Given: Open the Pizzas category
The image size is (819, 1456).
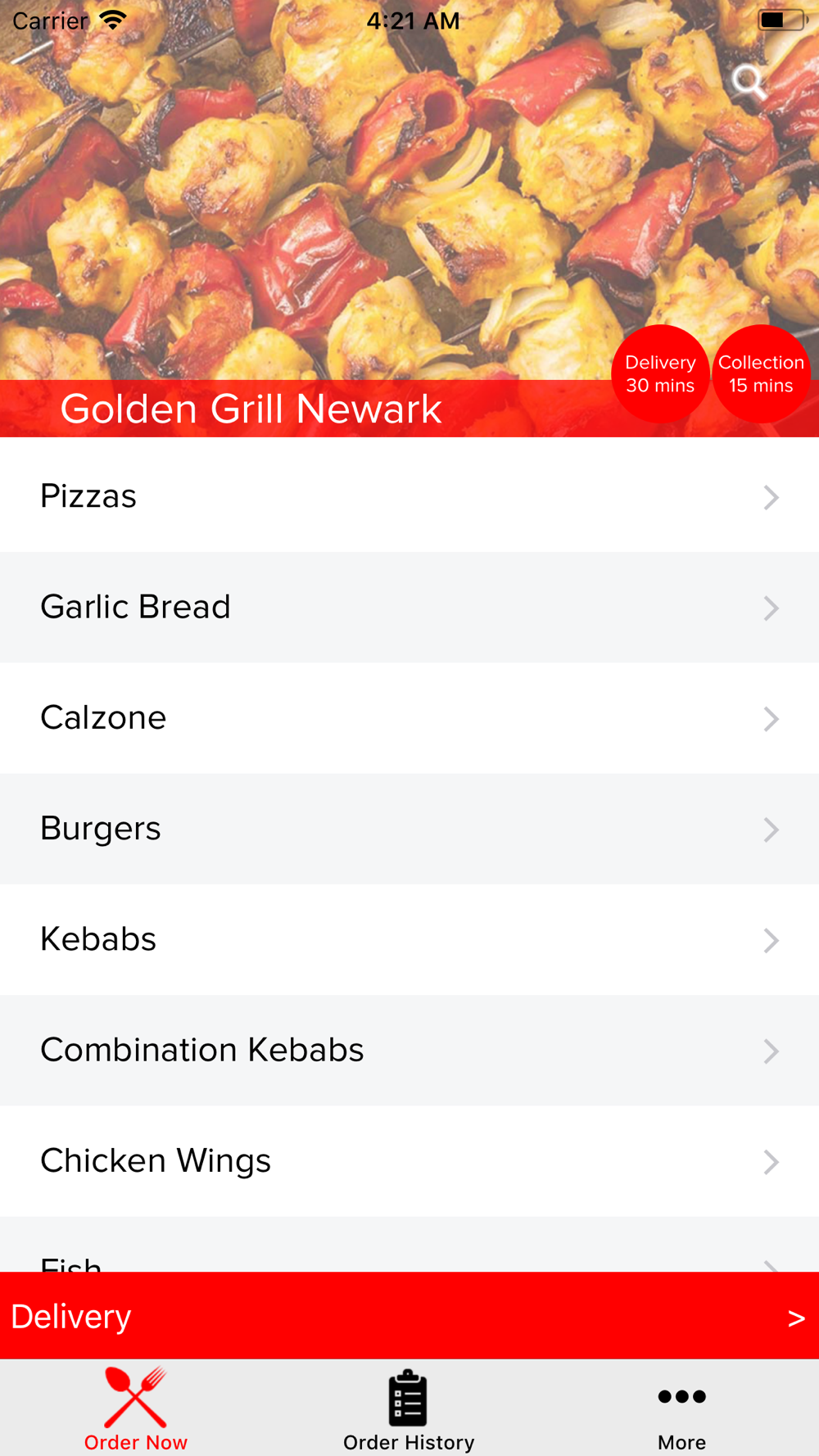Looking at the screenshot, I should click(409, 496).
